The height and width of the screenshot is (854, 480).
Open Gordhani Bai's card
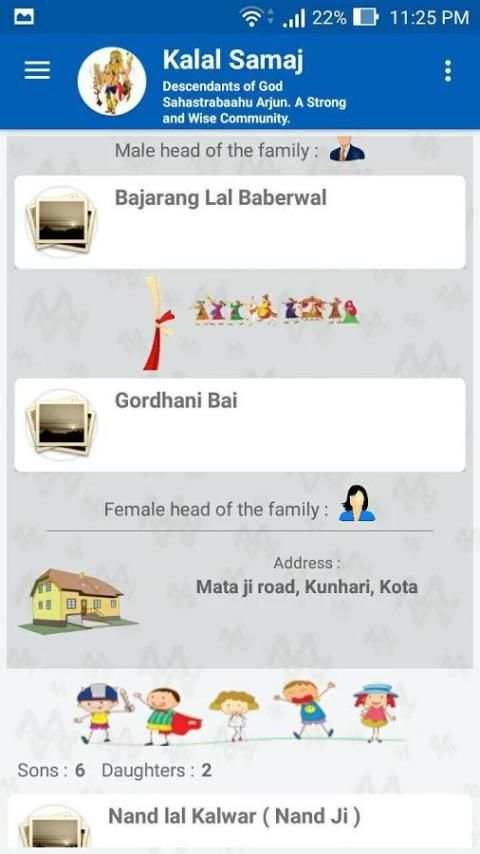[x=240, y=425]
